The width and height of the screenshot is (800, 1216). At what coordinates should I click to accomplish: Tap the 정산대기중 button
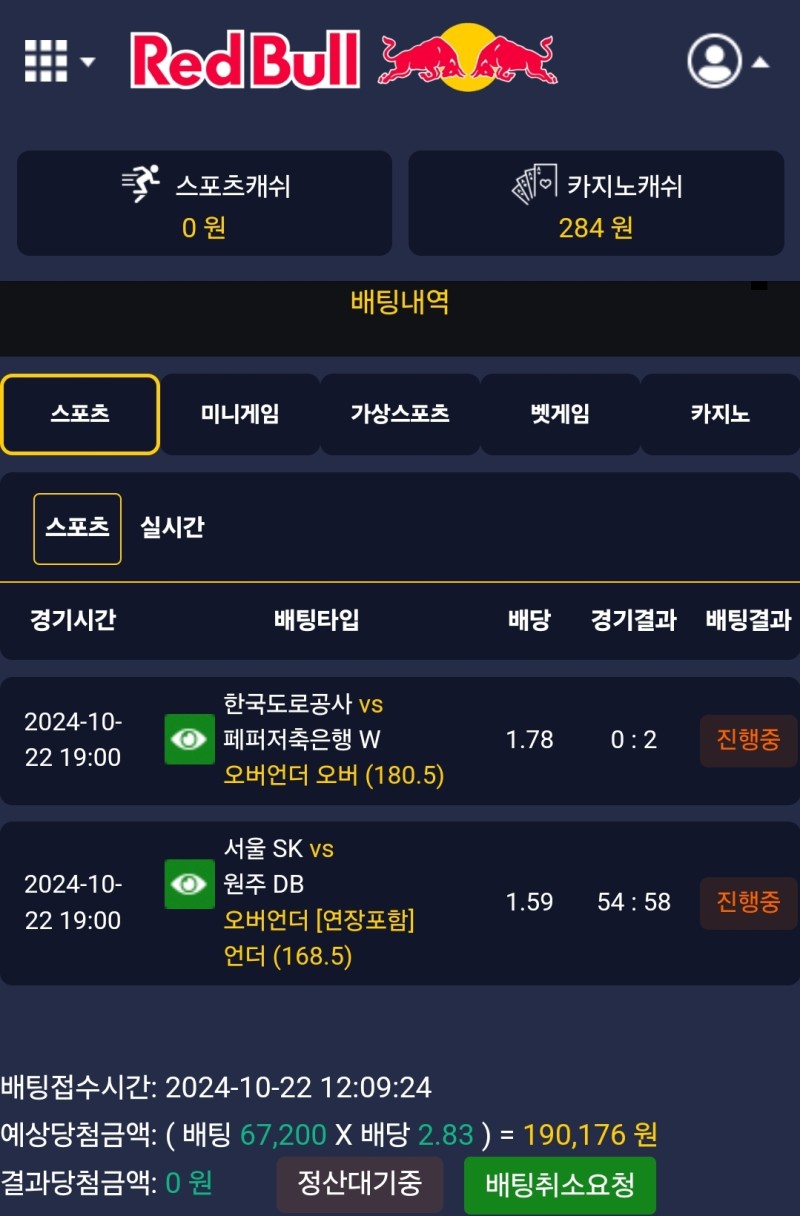point(360,1184)
